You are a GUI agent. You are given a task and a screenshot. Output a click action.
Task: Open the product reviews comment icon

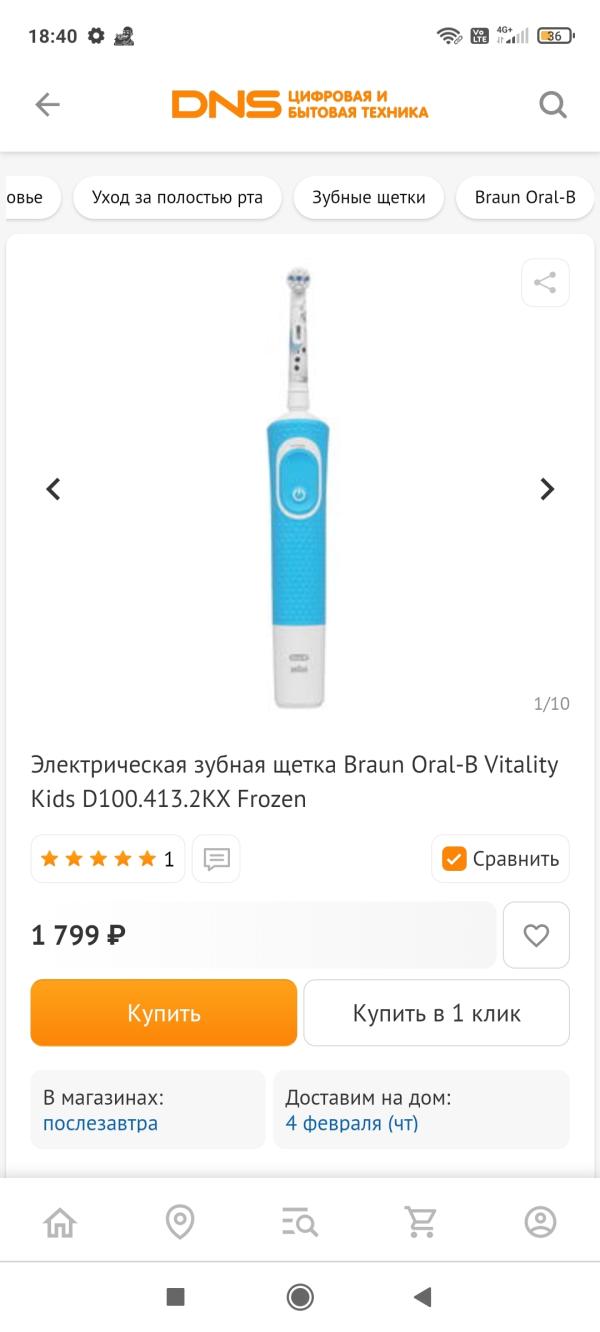coord(216,859)
